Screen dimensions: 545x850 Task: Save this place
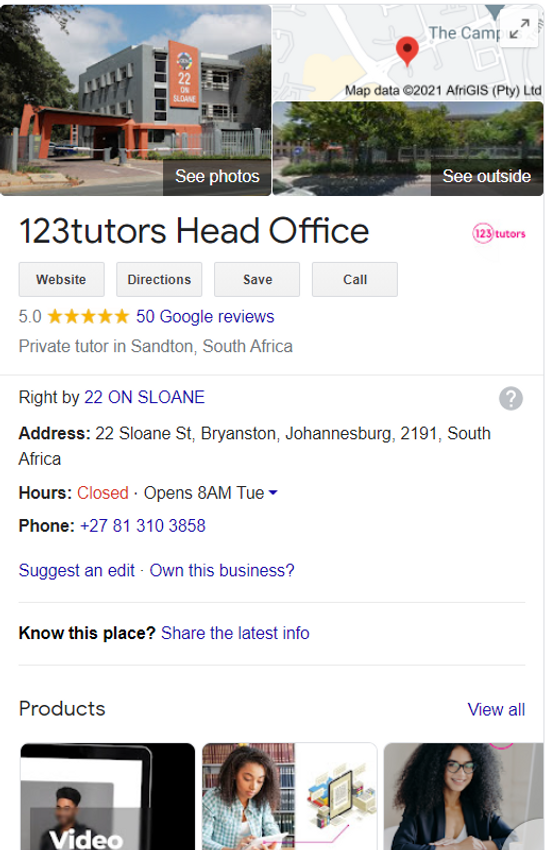point(257,279)
